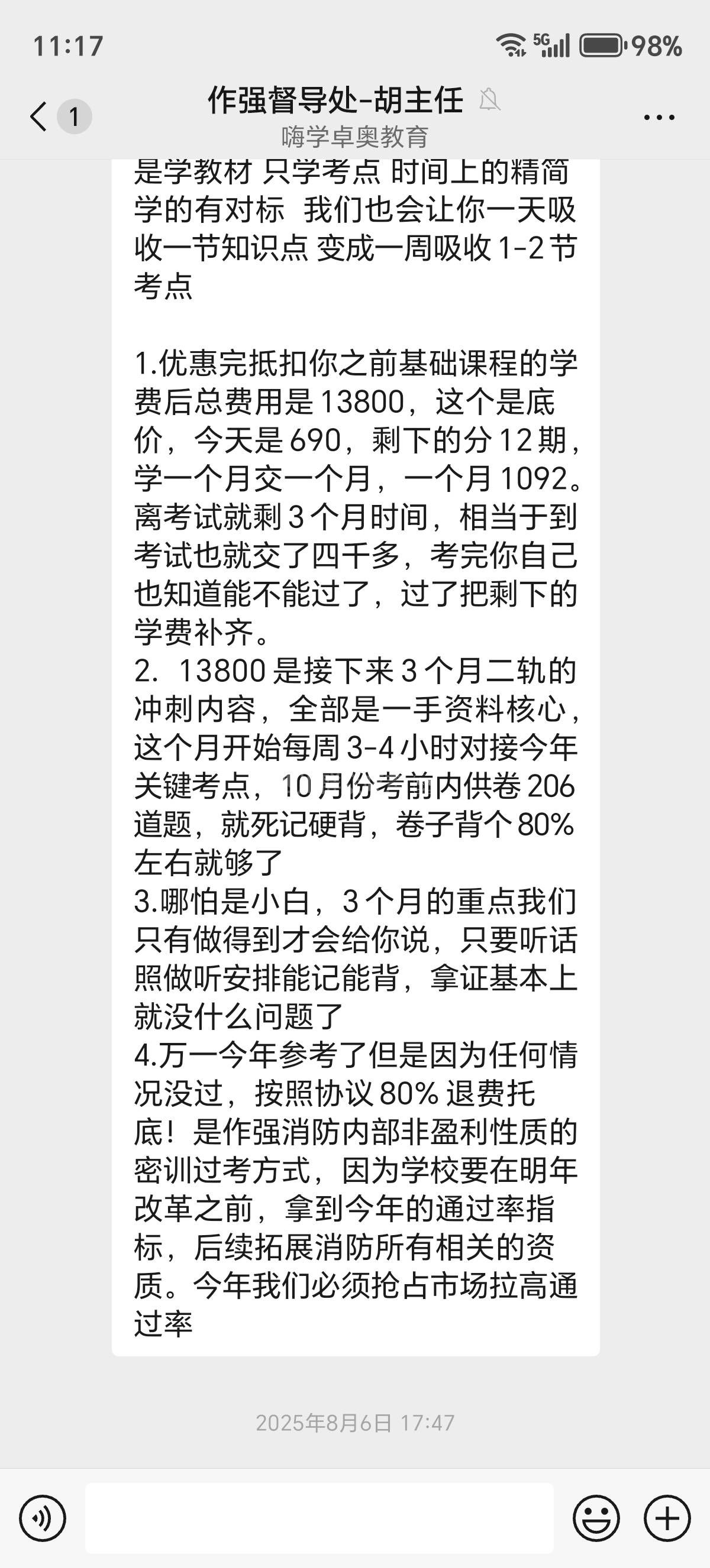Open the emoji picker

596,1518
